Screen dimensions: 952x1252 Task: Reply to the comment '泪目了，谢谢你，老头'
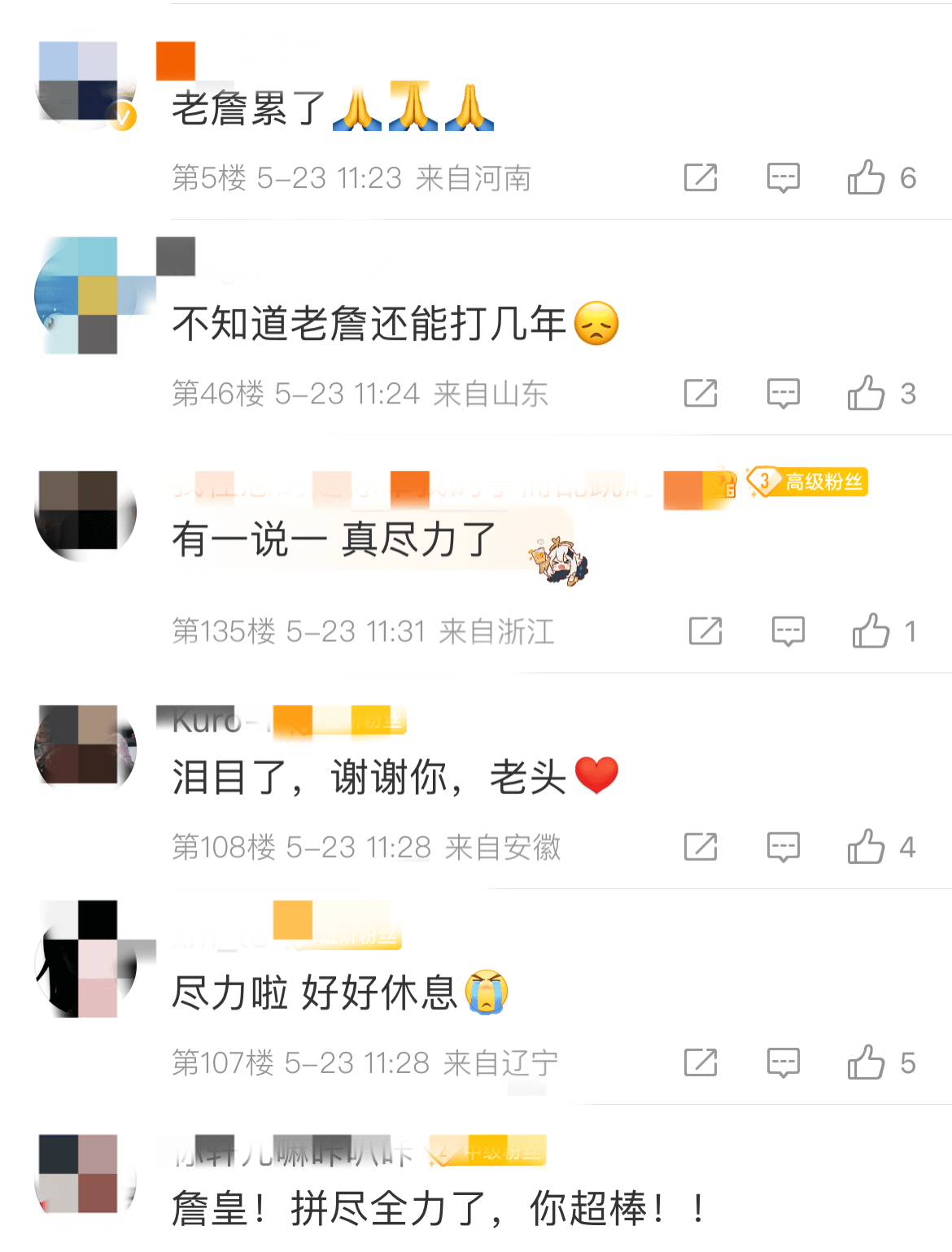tap(784, 847)
